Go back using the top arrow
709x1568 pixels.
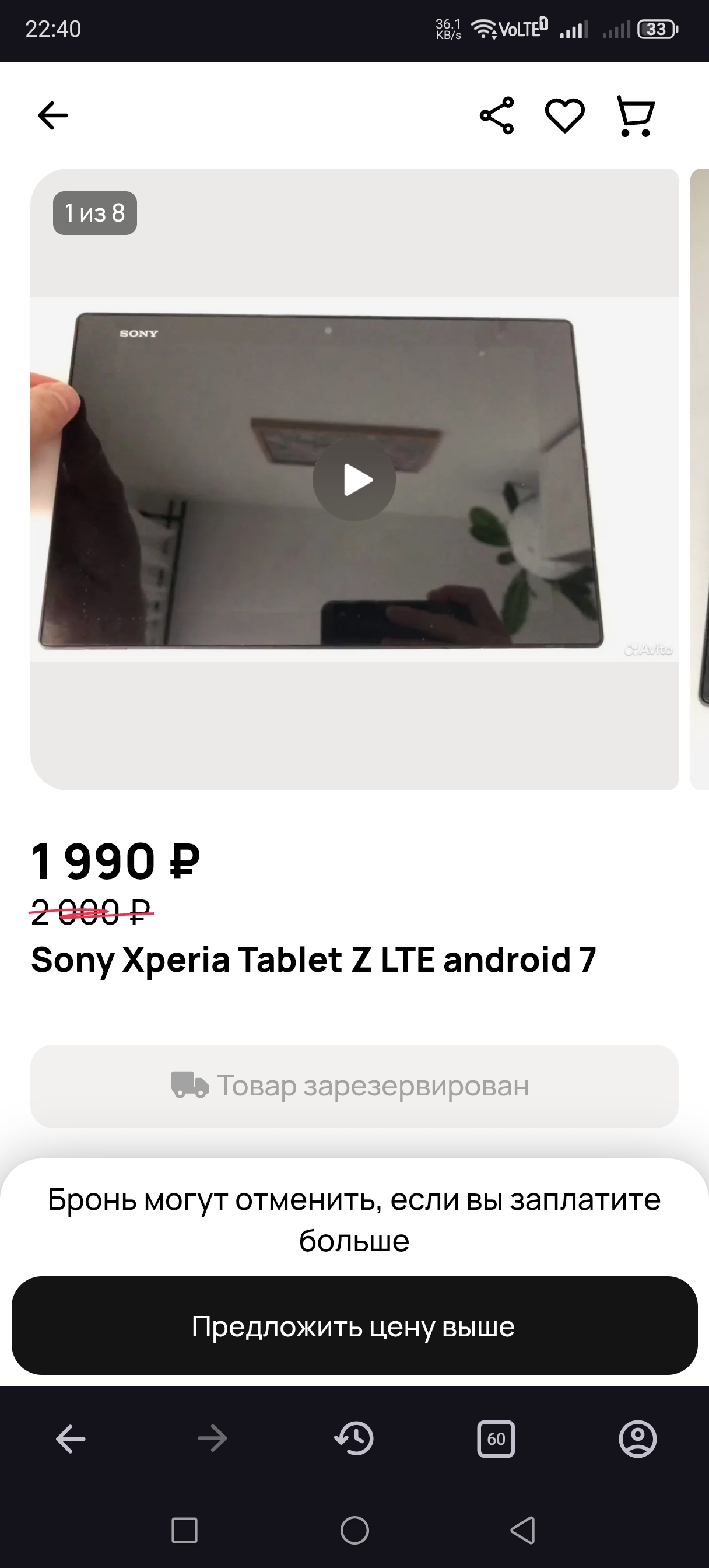(x=53, y=116)
